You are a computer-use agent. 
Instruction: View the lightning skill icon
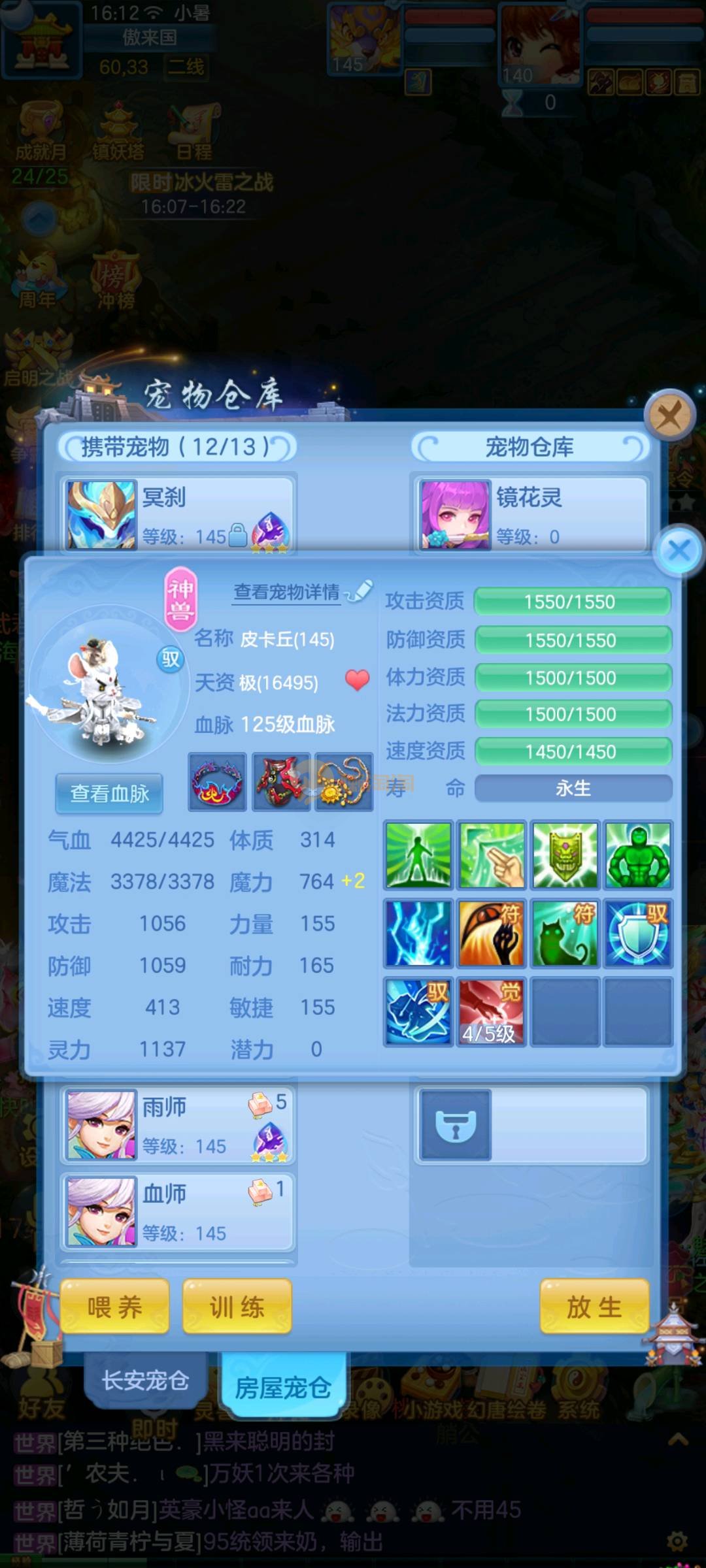[418, 933]
